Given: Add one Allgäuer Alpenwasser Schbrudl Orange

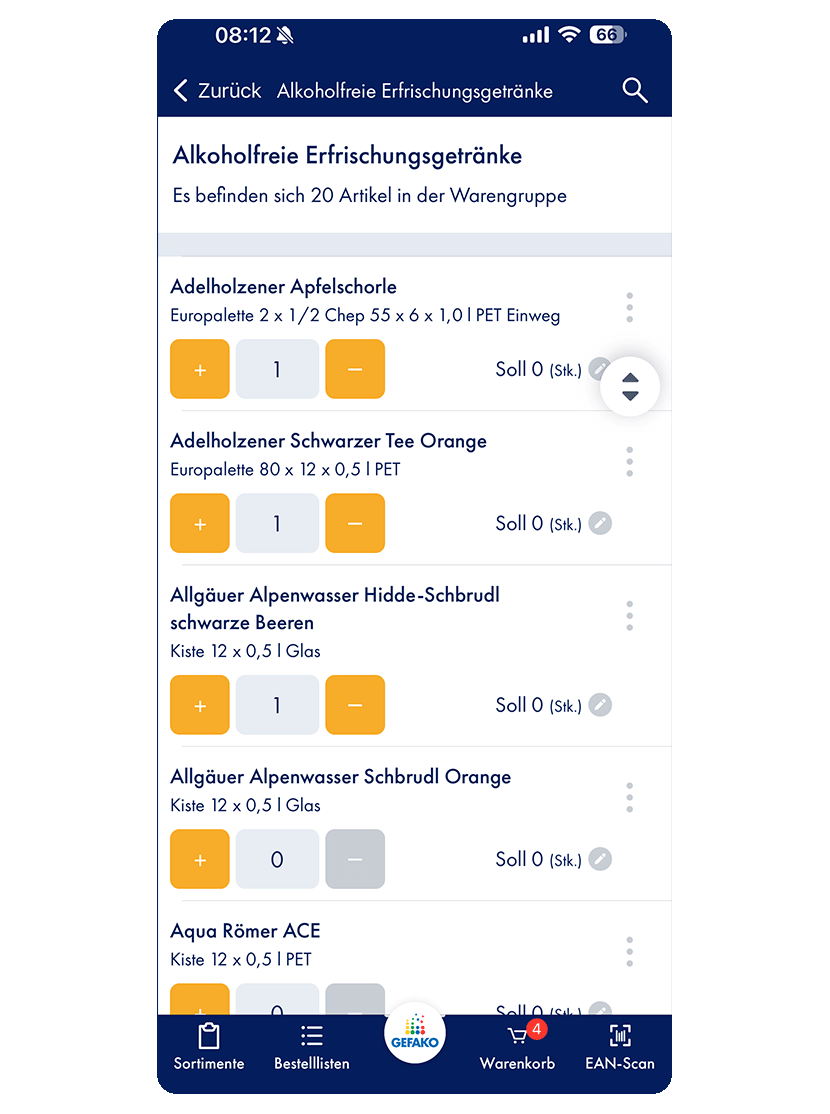Looking at the screenshot, I should (x=200, y=860).
